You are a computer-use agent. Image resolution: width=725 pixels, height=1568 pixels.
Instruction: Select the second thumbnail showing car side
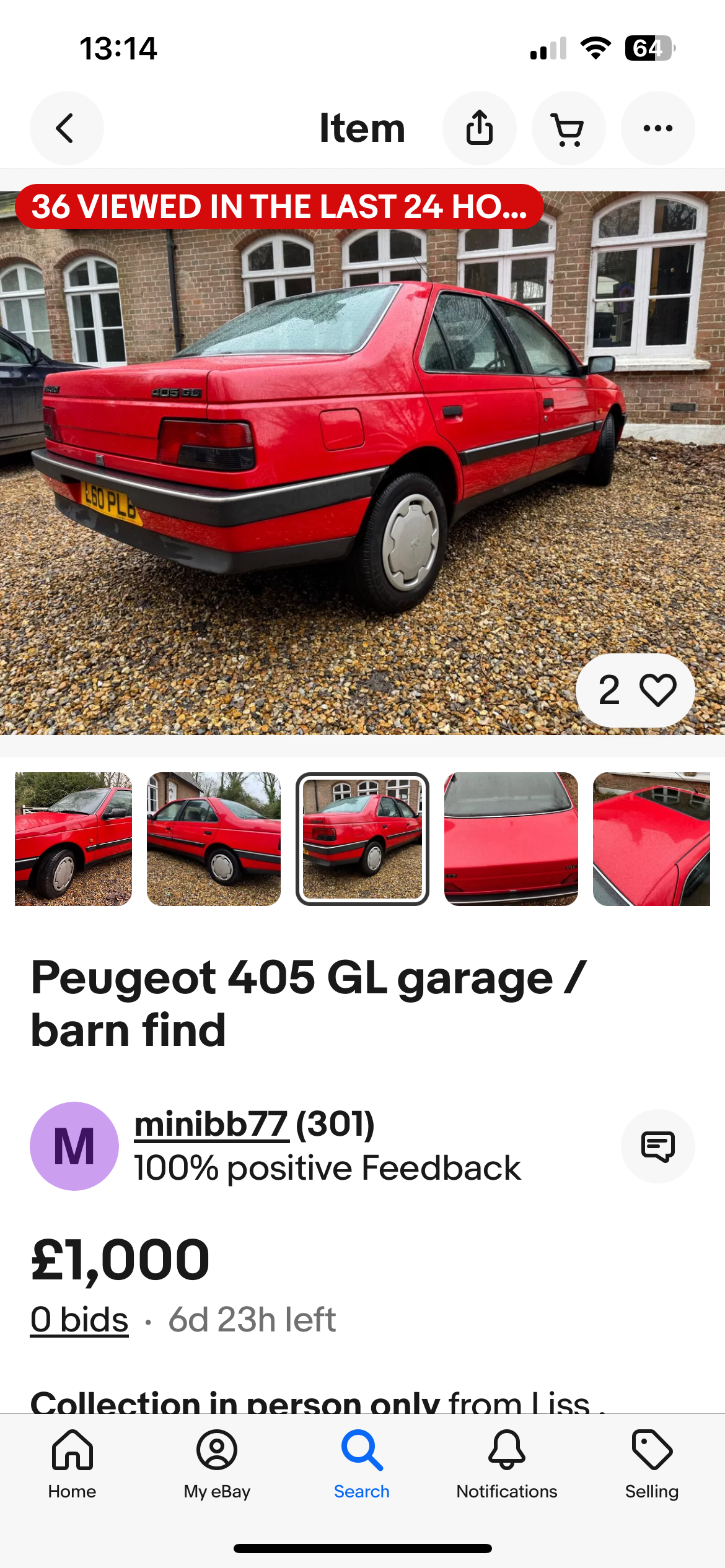pos(213,838)
